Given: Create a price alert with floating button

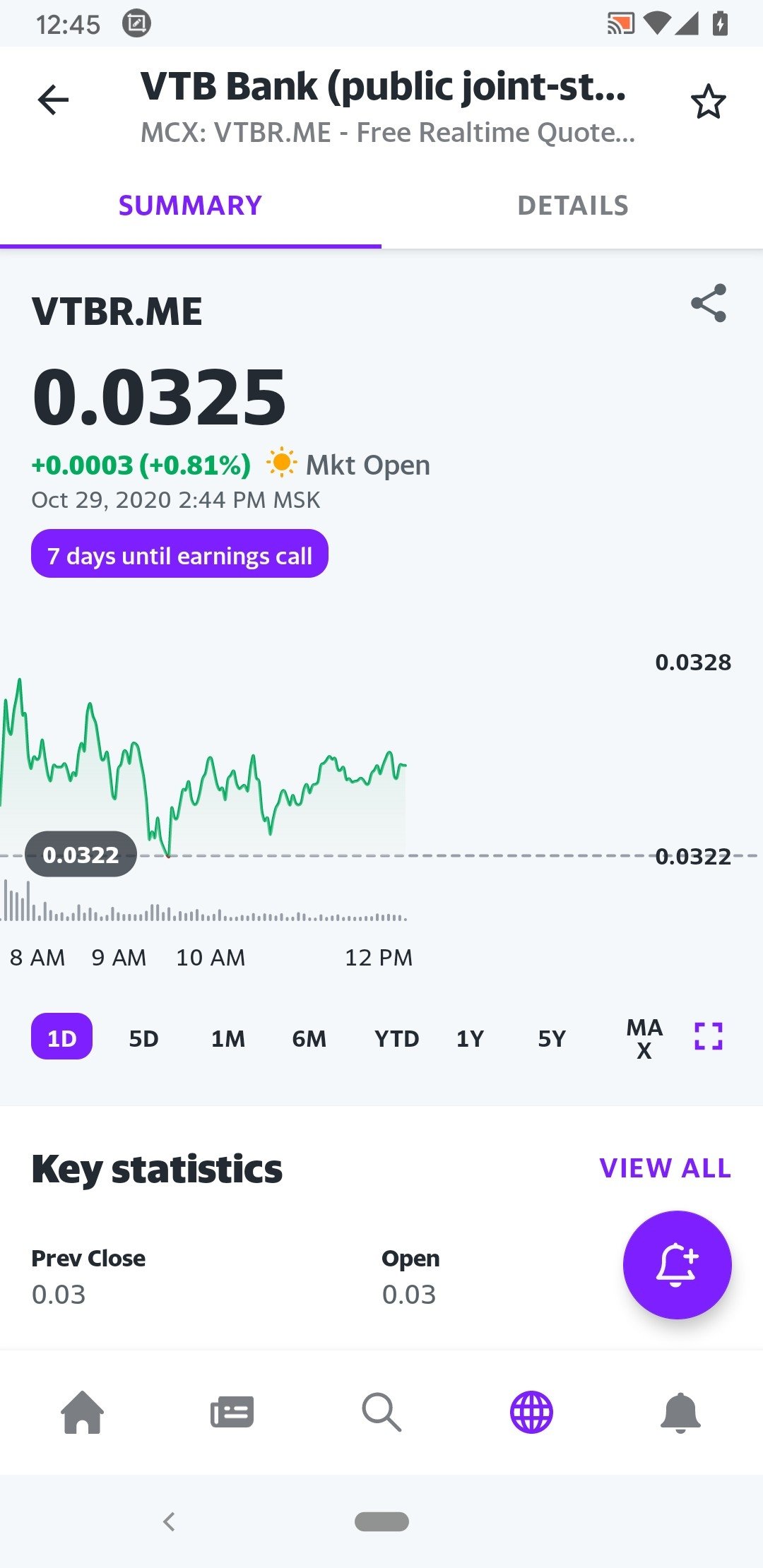Looking at the screenshot, I should tap(677, 1264).
